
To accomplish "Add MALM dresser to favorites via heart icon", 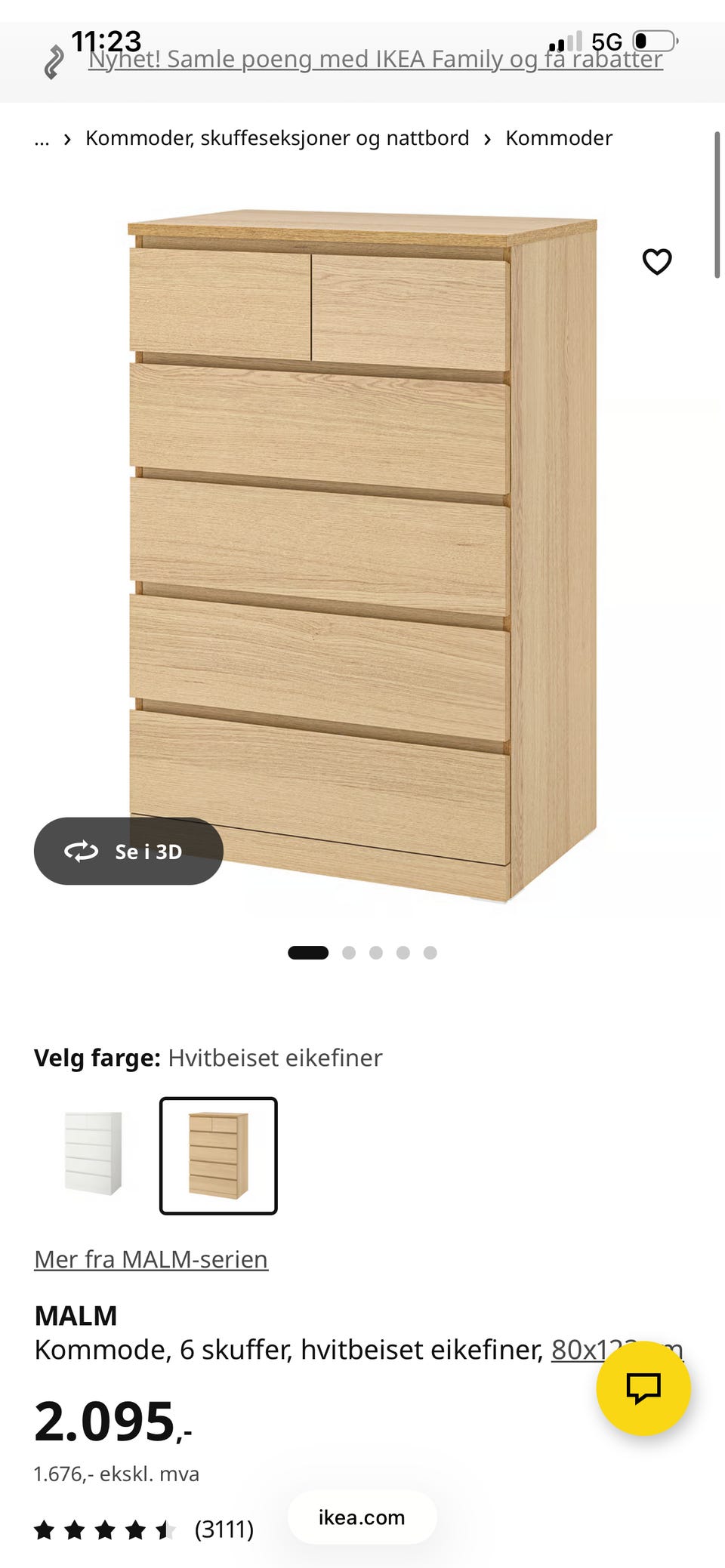I will 656,262.
